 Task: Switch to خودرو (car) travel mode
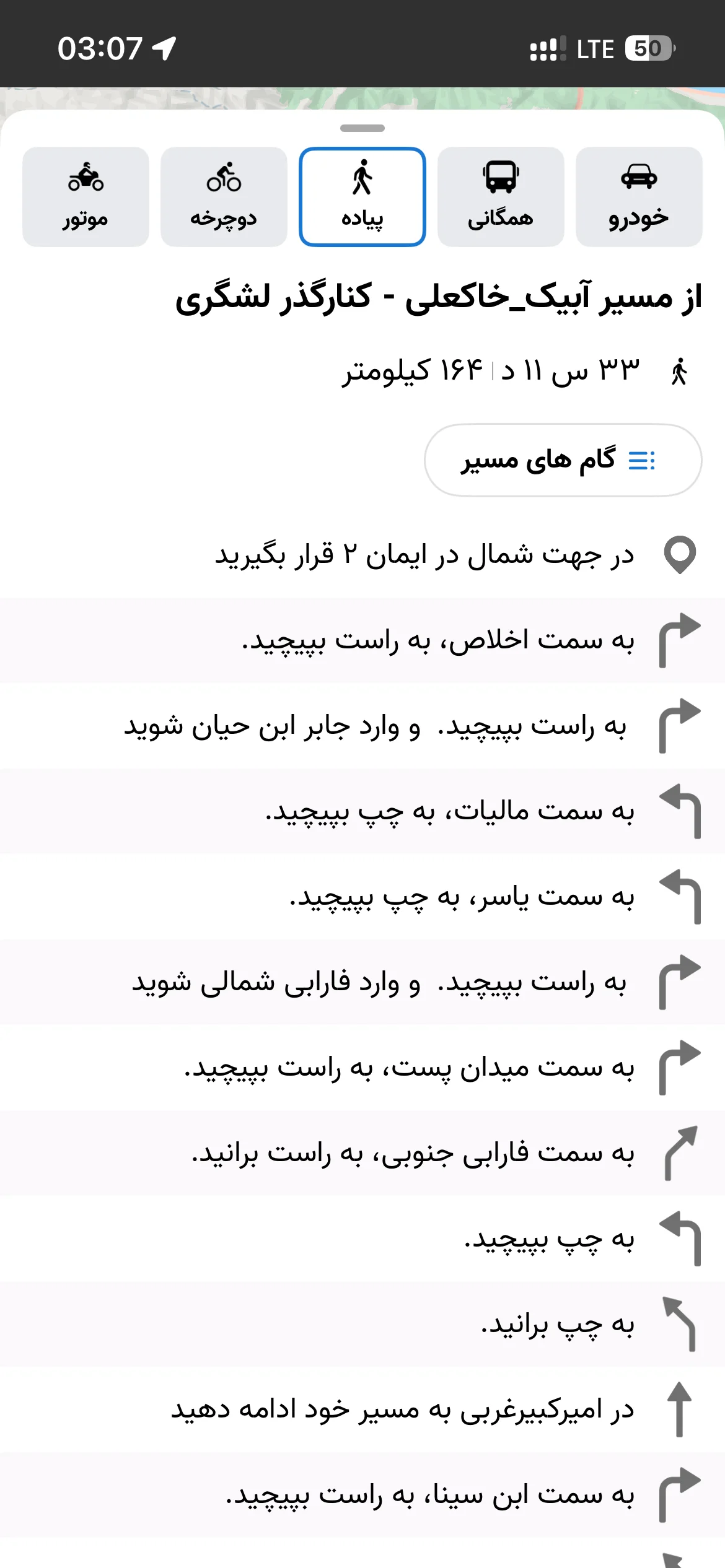point(639,197)
